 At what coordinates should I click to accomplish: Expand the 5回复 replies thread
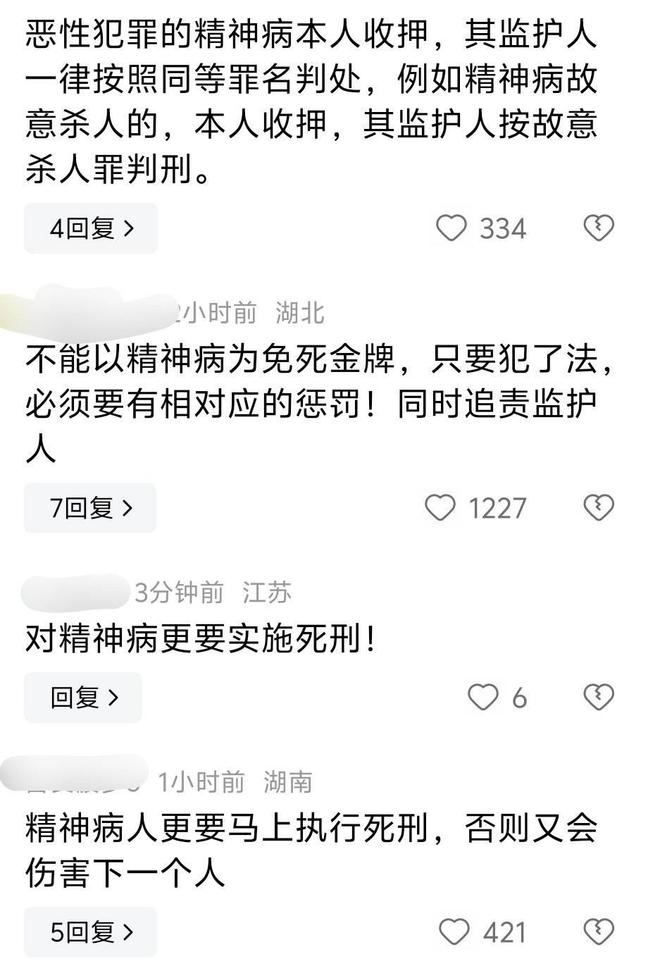click(x=90, y=932)
